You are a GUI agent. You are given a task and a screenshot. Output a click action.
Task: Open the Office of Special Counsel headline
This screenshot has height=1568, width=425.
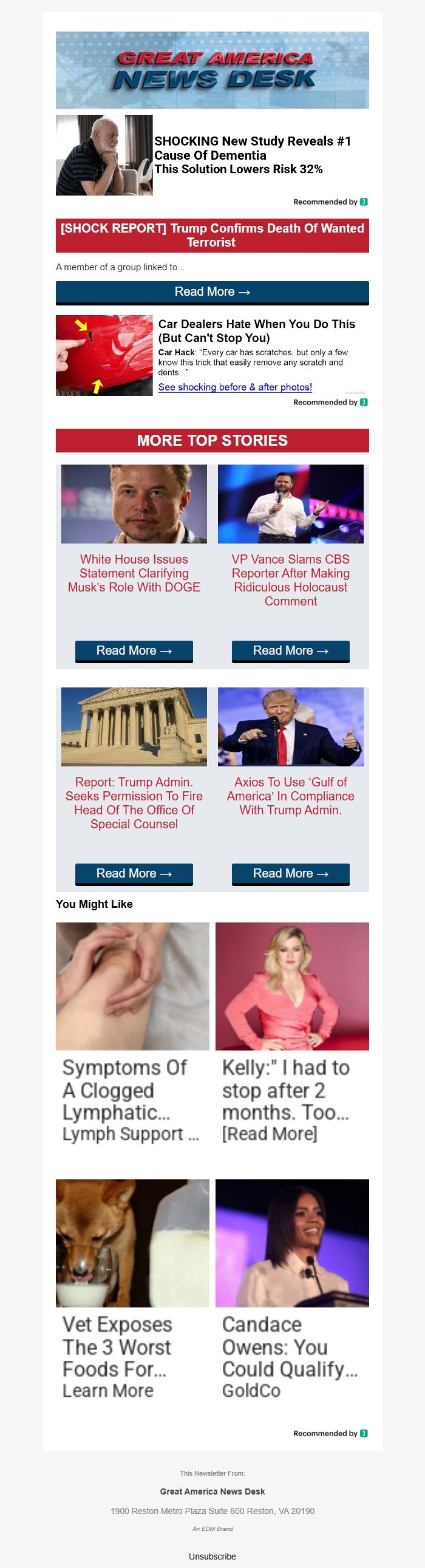point(134,802)
